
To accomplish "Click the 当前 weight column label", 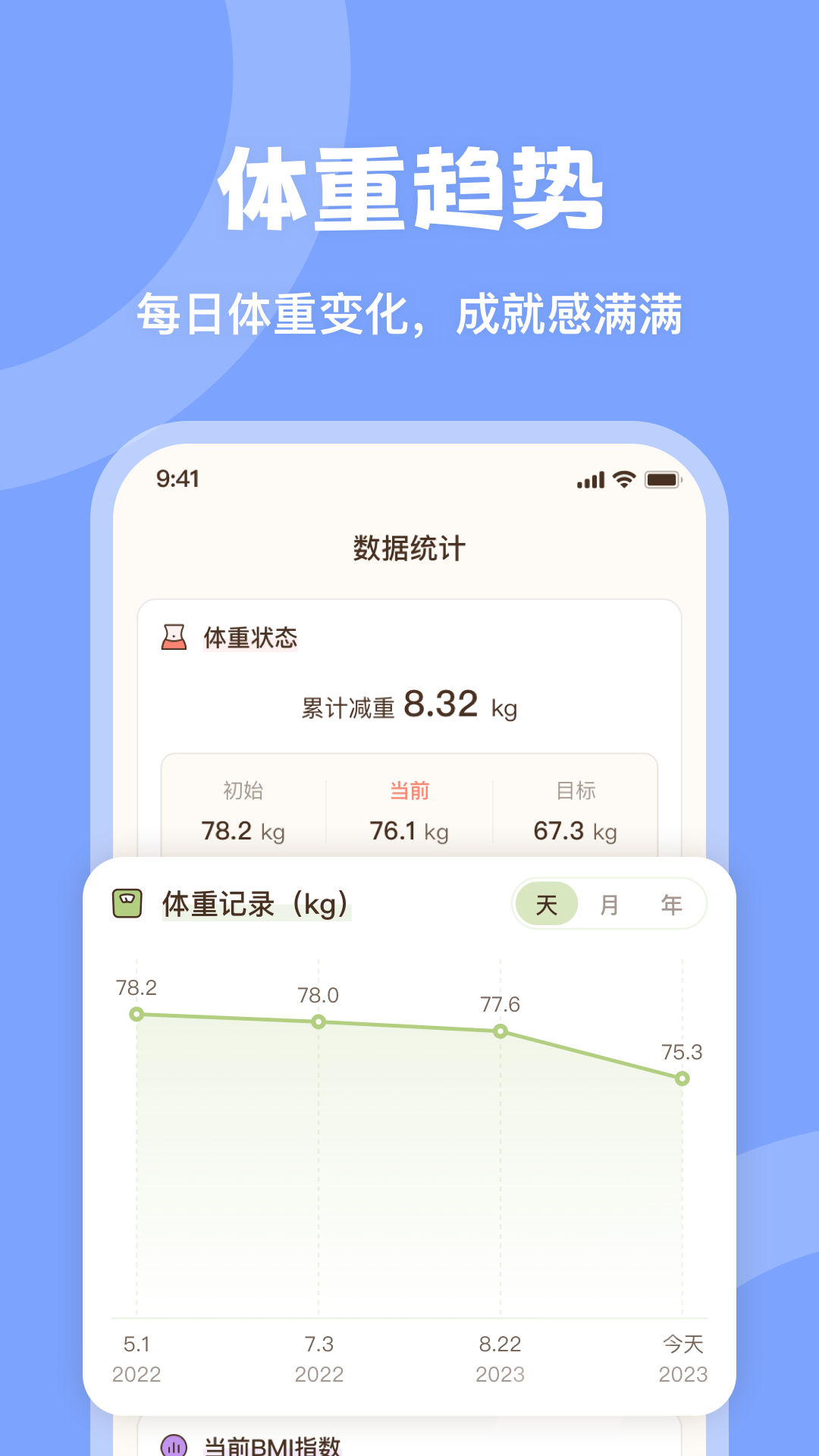I will pyautogui.click(x=409, y=791).
